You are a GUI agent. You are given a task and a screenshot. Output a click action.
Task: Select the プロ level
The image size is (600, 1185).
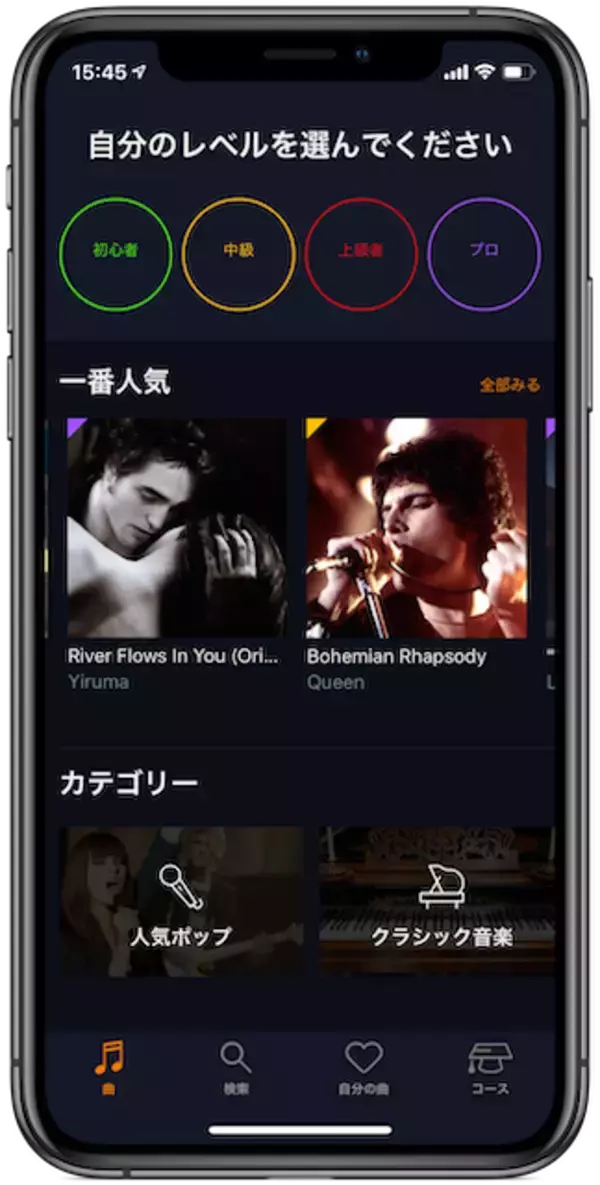(x=483, y=253)
